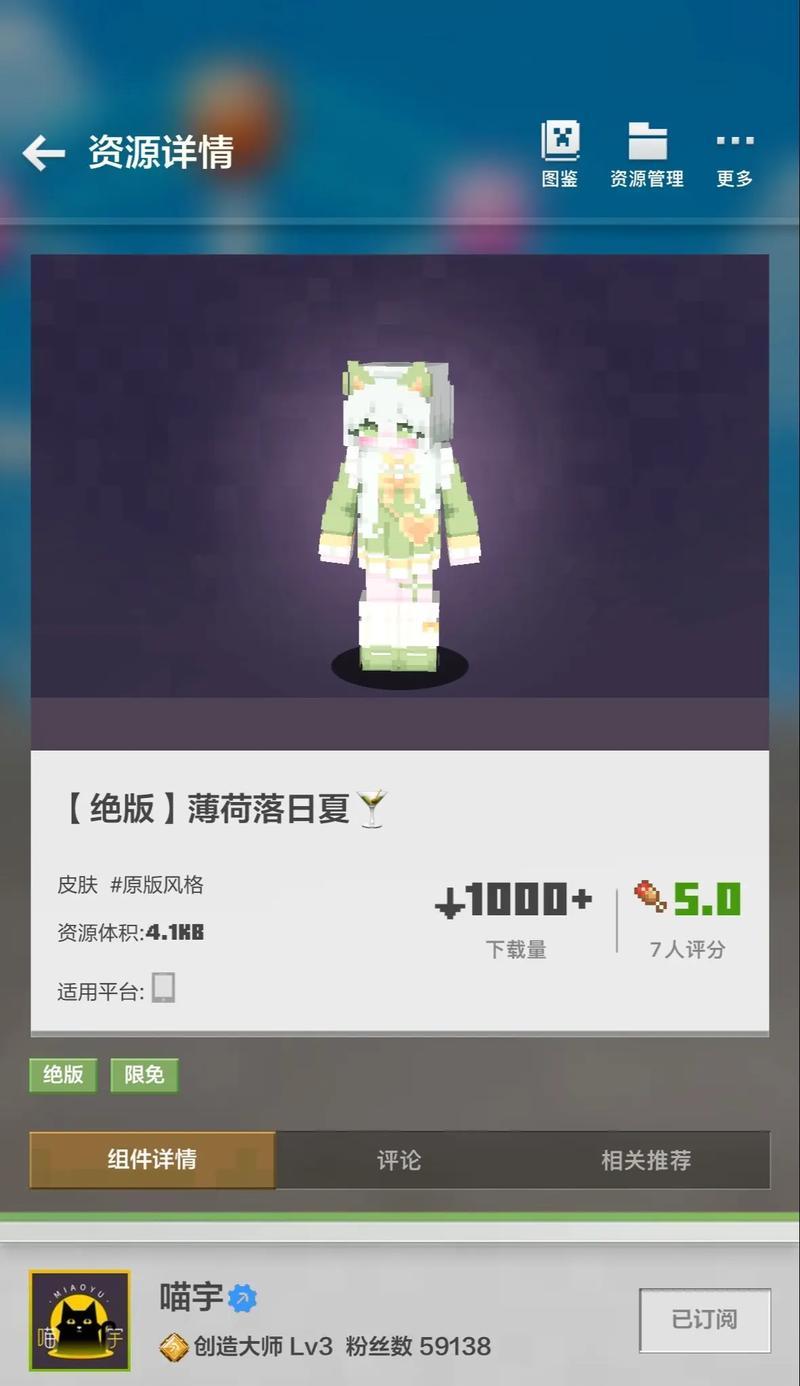
Task: Select the 绝版 tag chip
Action: tap(63, 1075)
